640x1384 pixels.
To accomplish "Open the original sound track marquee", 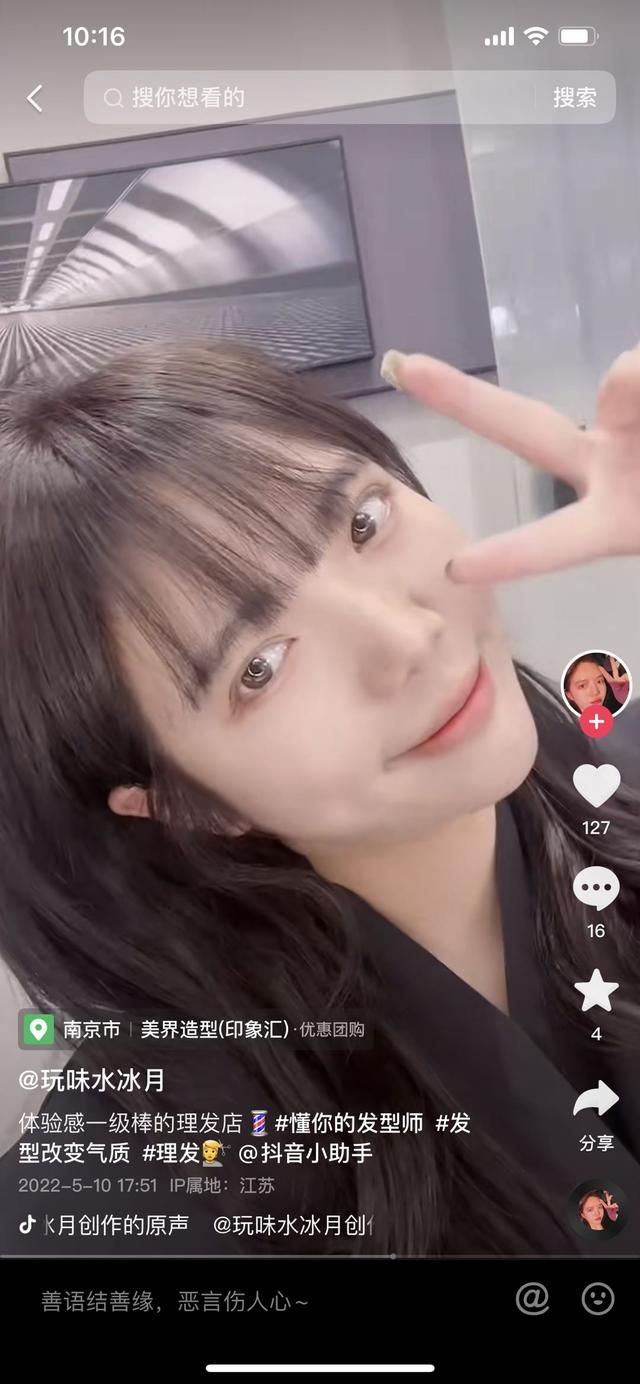I will (x=200, y=1225).
